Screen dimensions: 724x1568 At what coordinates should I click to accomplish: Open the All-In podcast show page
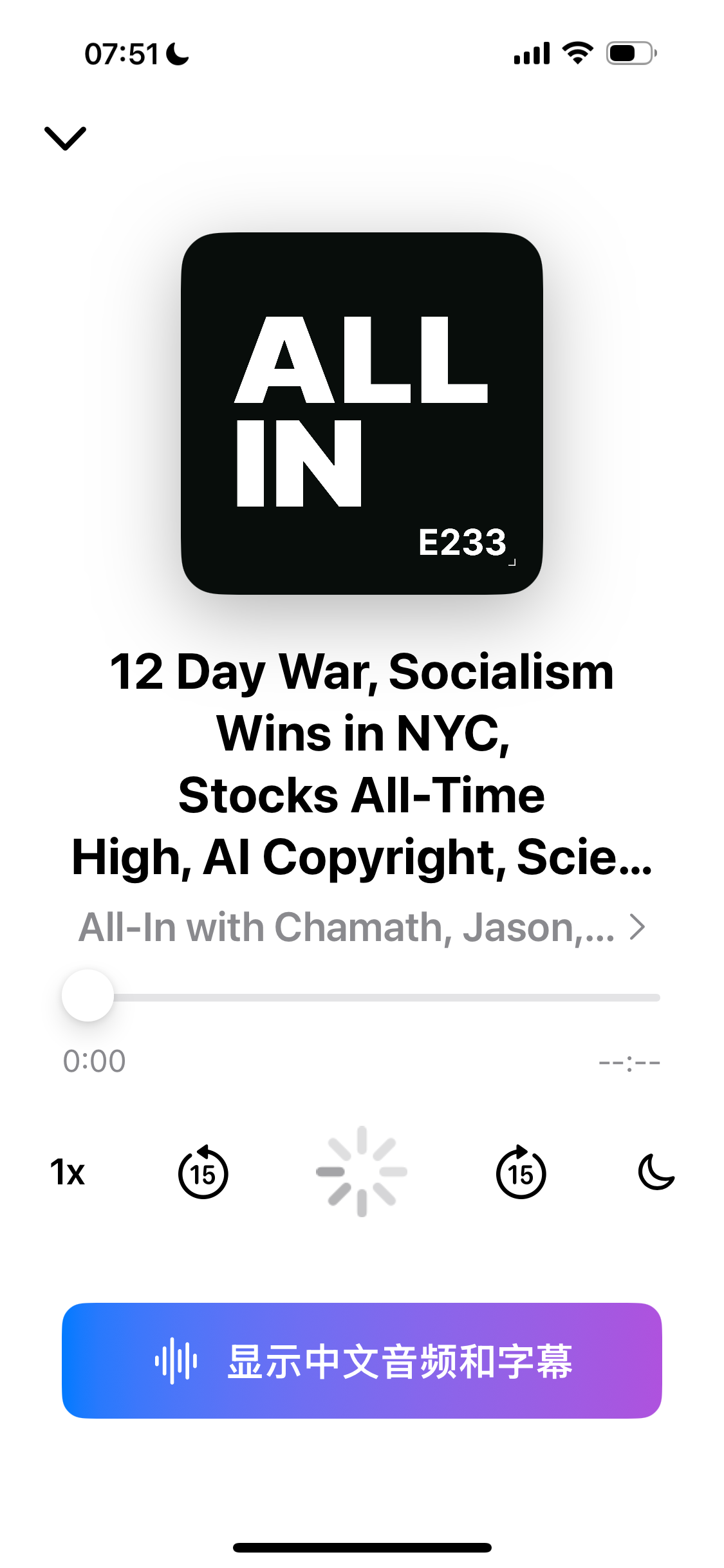pyautogui.click(x=362, y=928)
